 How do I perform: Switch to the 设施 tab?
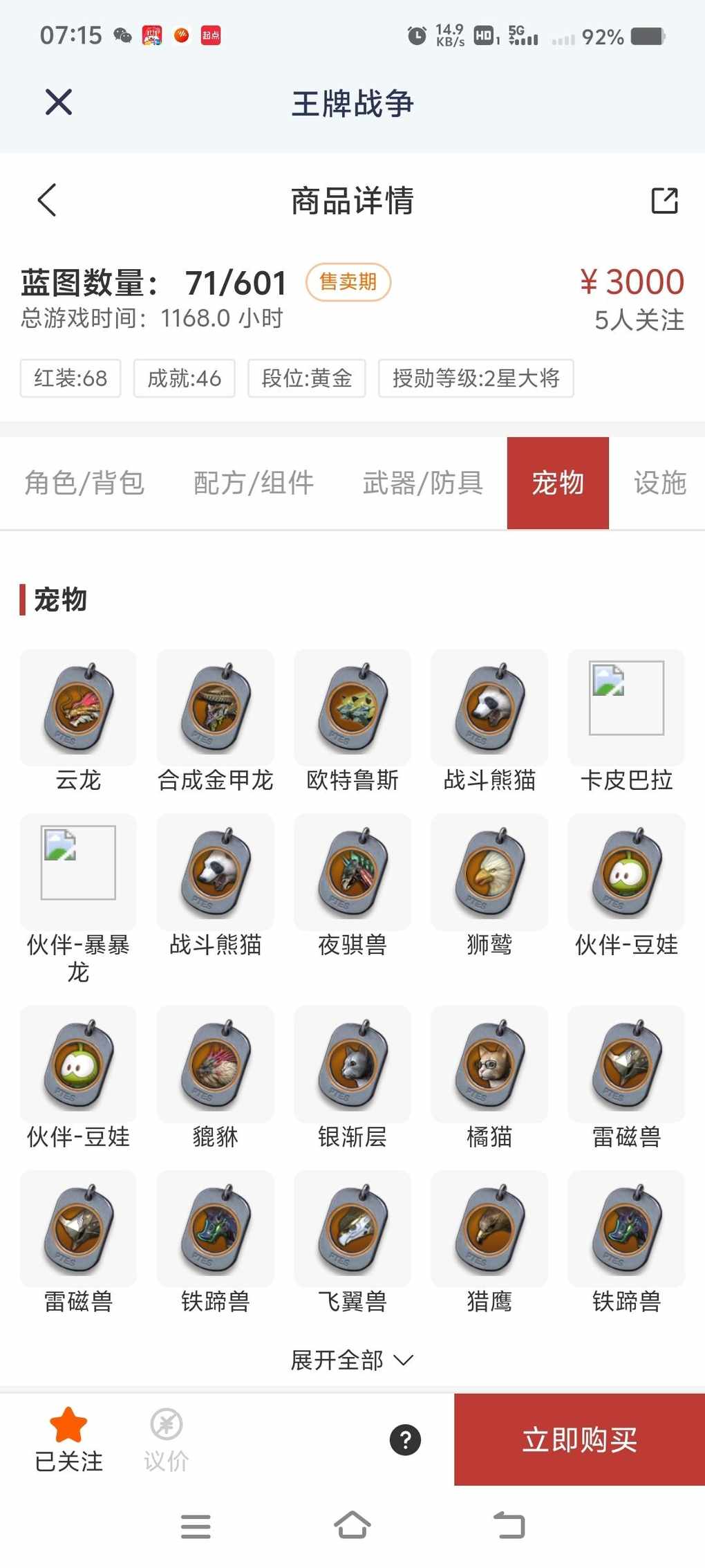point(659,483)
